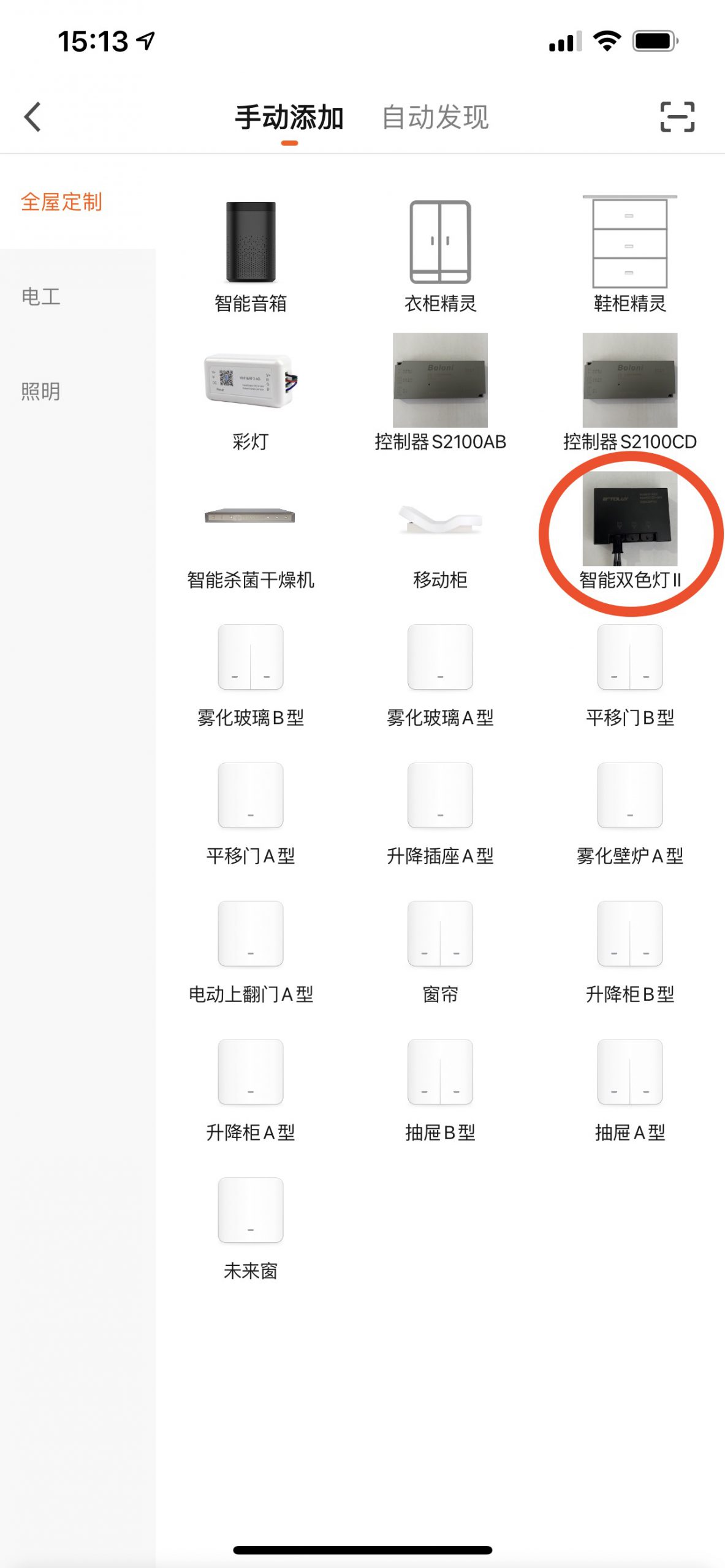Image resolution: width=725 pixels, height=1568 pixels.
Task: Select the 手动添加 tab
Action: 289,117
